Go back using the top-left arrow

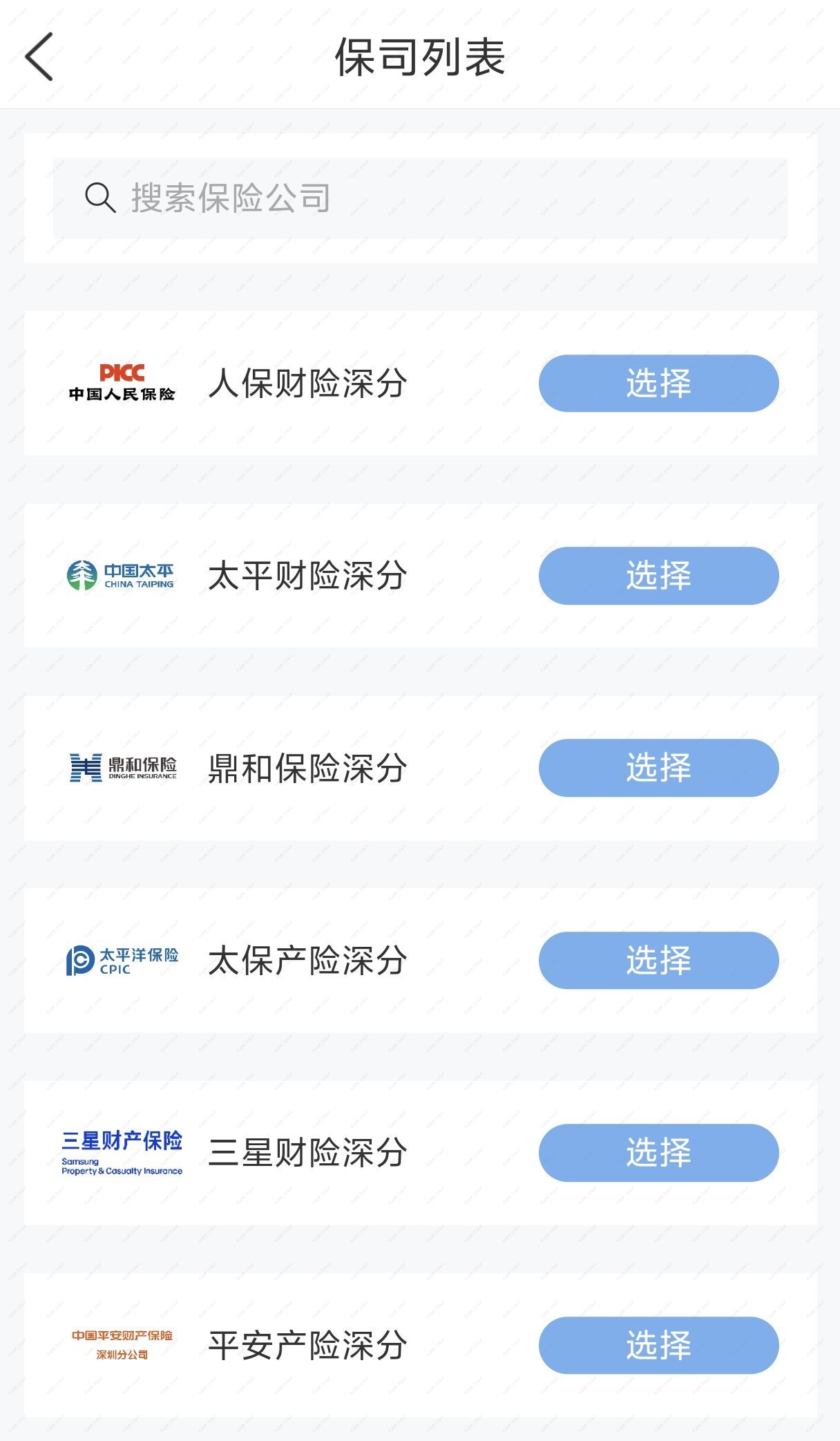[x=39, y=57]
